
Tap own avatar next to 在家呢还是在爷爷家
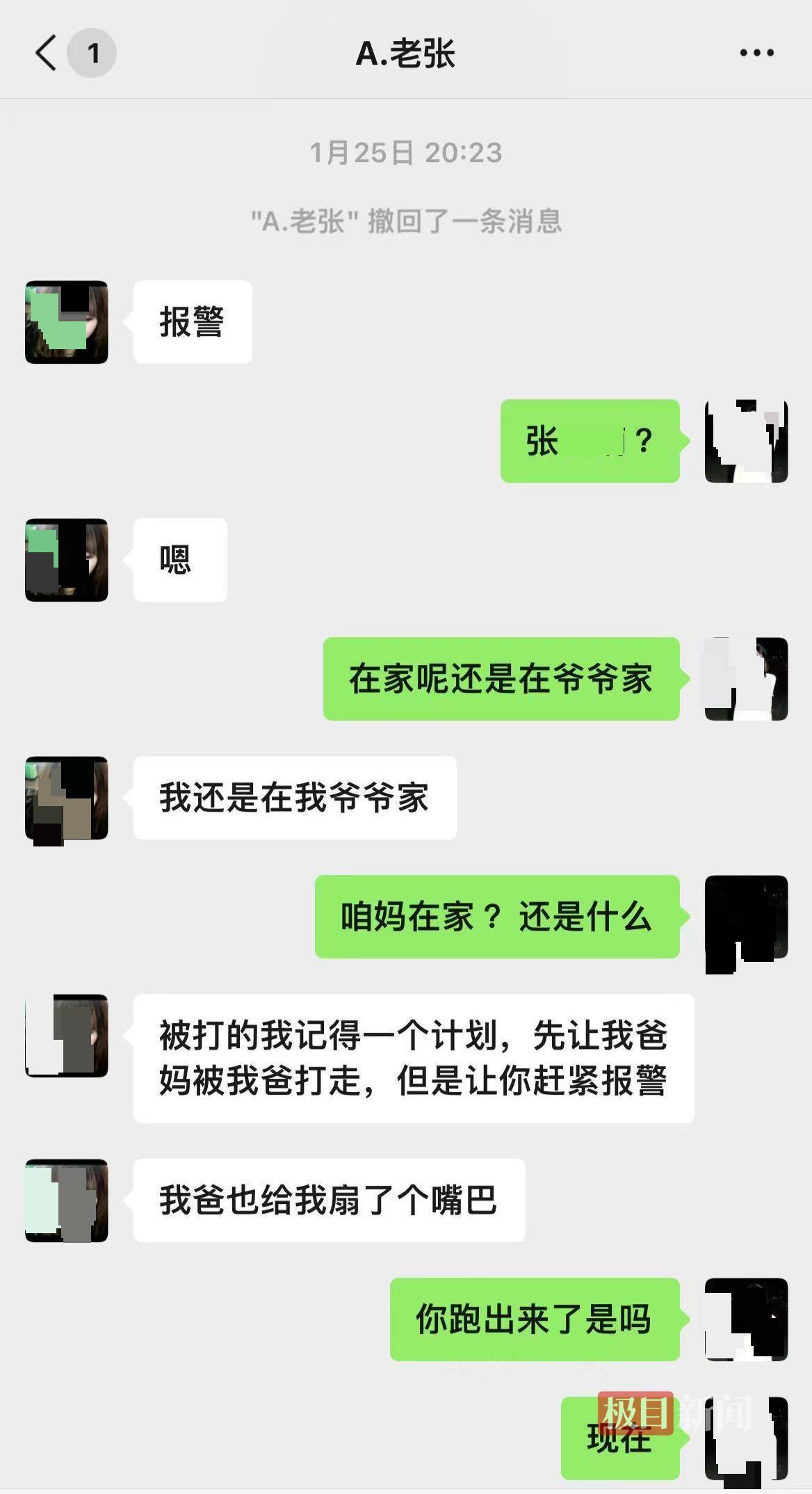pos(746,679)
